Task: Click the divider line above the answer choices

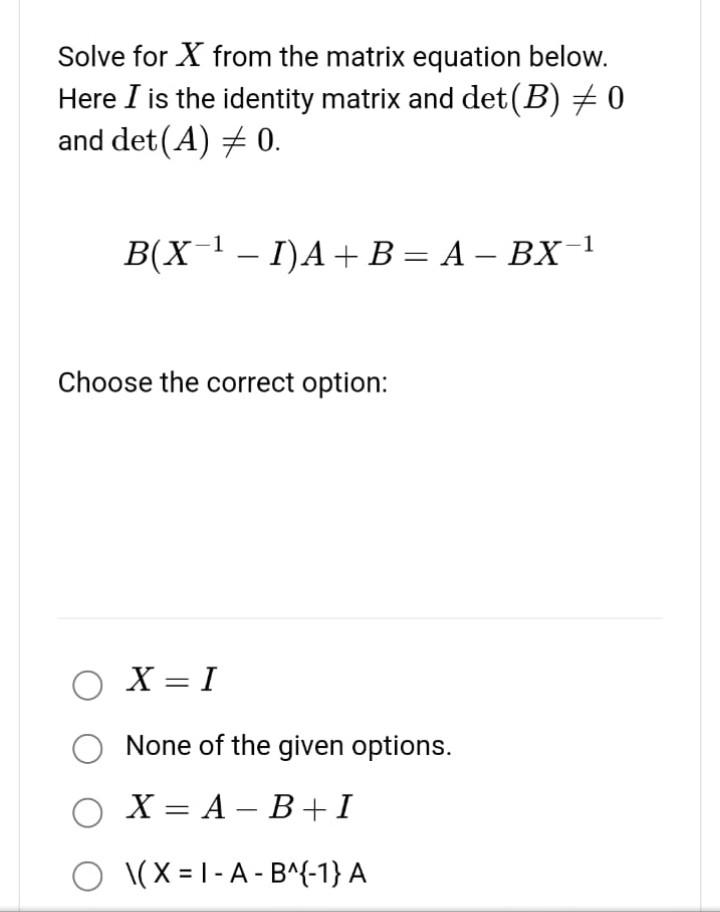Action: tap(360, 617)
